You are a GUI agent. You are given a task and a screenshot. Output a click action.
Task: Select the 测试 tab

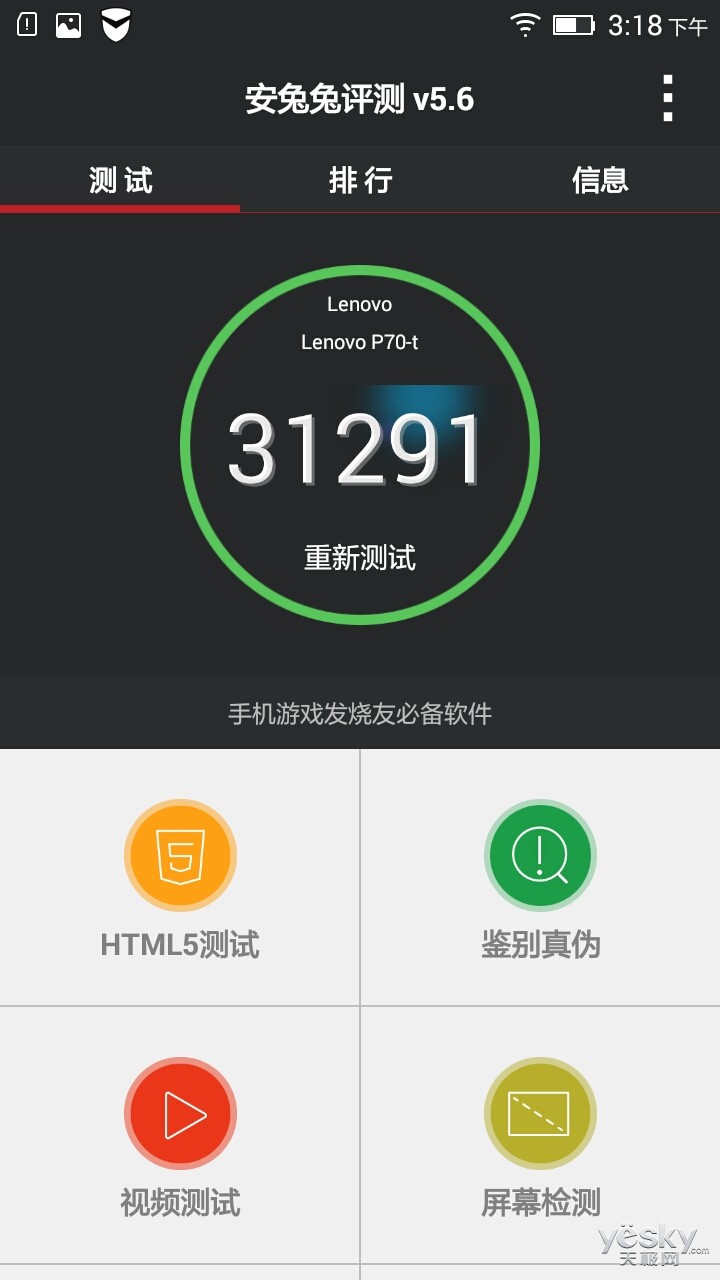(x=120, y=180)
